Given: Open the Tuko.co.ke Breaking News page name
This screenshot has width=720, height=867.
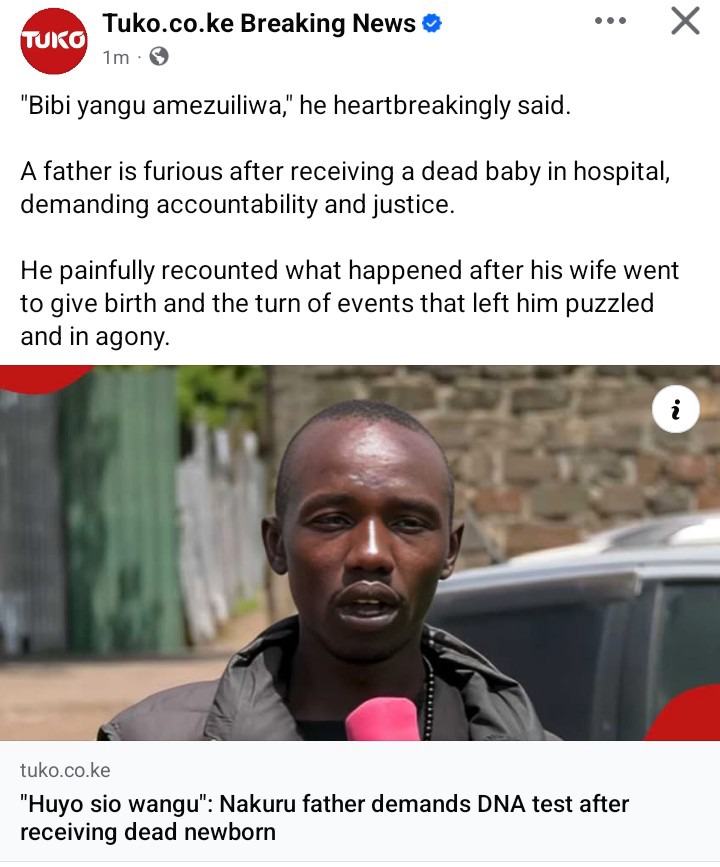Looking at the screenshot, I should pyautogui.click(x=259, y=24).
